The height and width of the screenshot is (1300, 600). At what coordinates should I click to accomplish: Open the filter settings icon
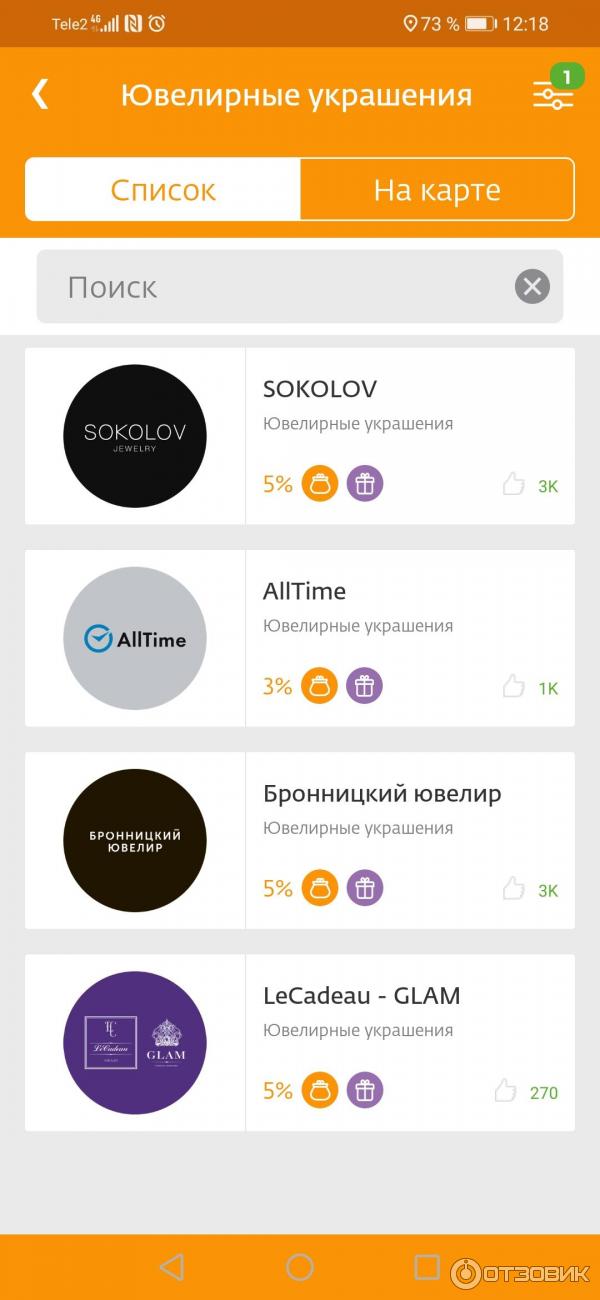pyautogui.click(x=552, y=95)
